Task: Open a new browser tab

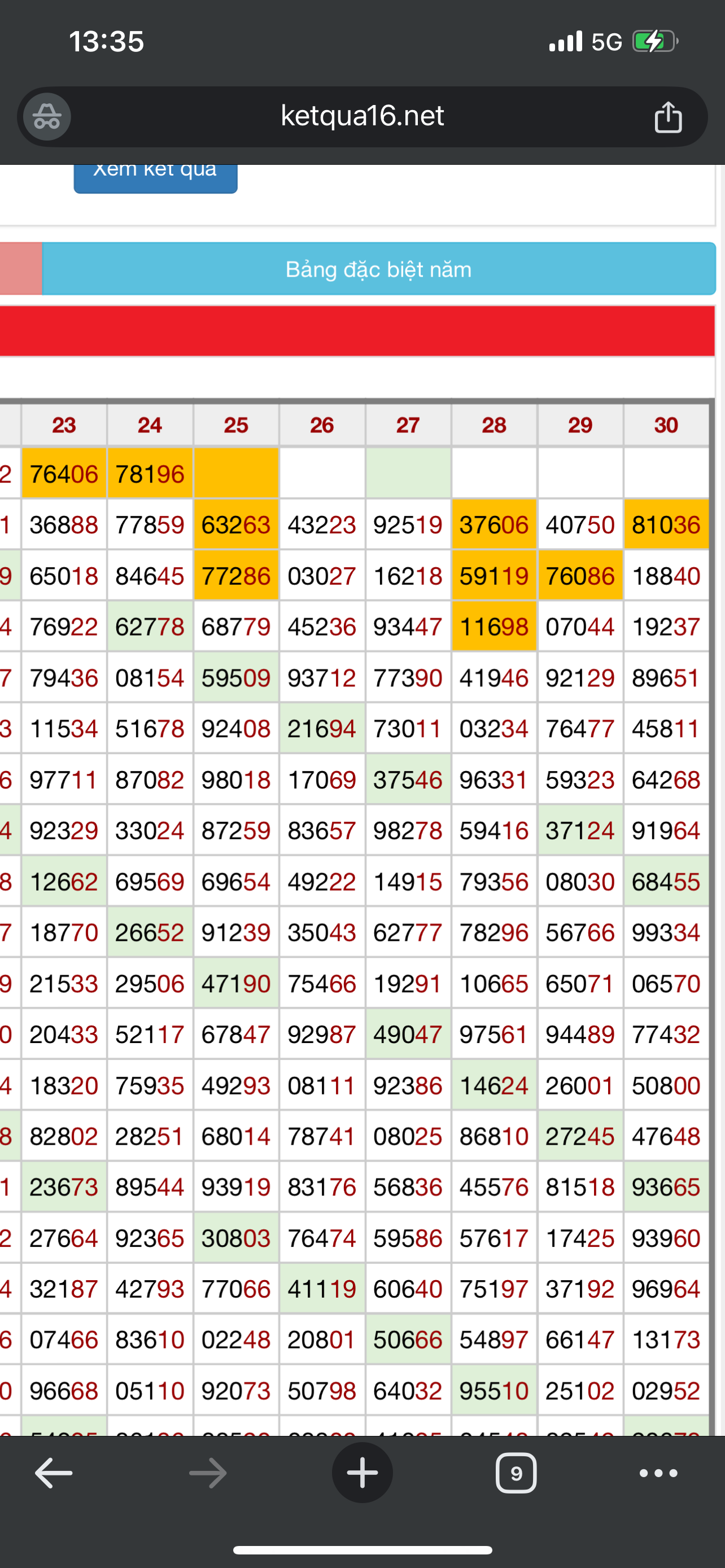Action: [x=362, y=1473]
